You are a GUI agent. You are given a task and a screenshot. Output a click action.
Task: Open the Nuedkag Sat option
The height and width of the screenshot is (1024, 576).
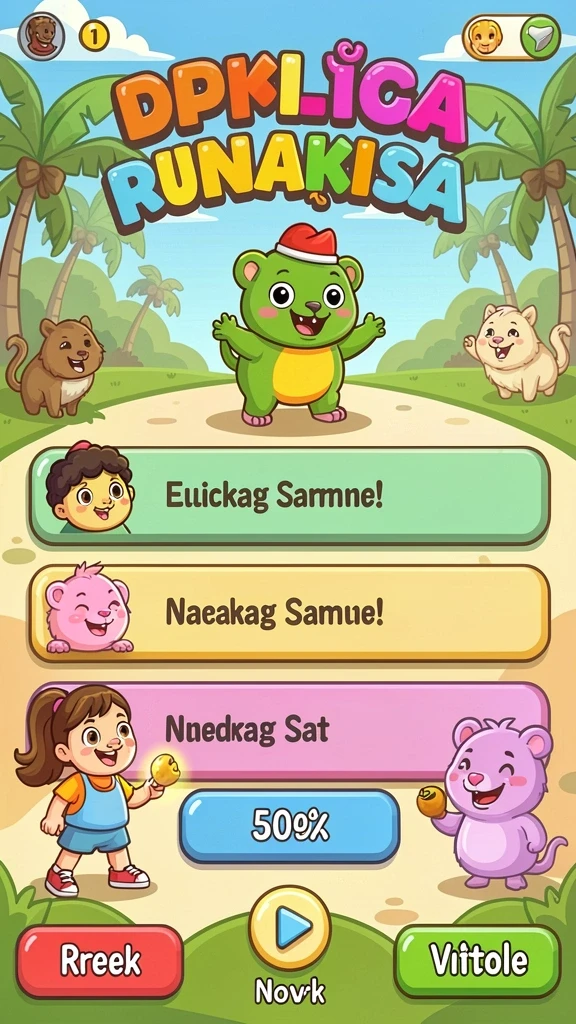pyautogui.click(x=289, y=731)
